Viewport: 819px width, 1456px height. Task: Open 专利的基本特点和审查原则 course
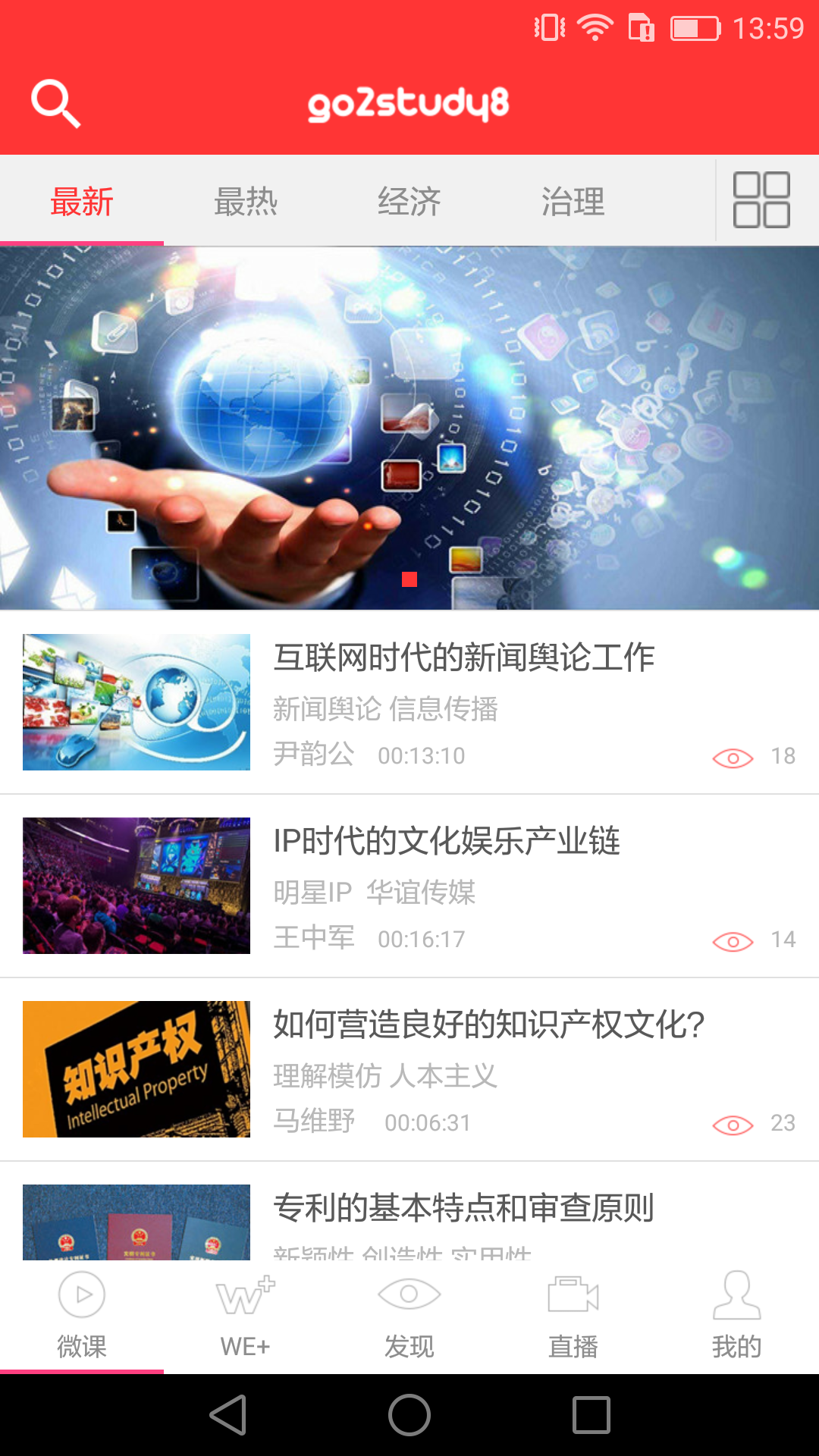(409, 1211)
